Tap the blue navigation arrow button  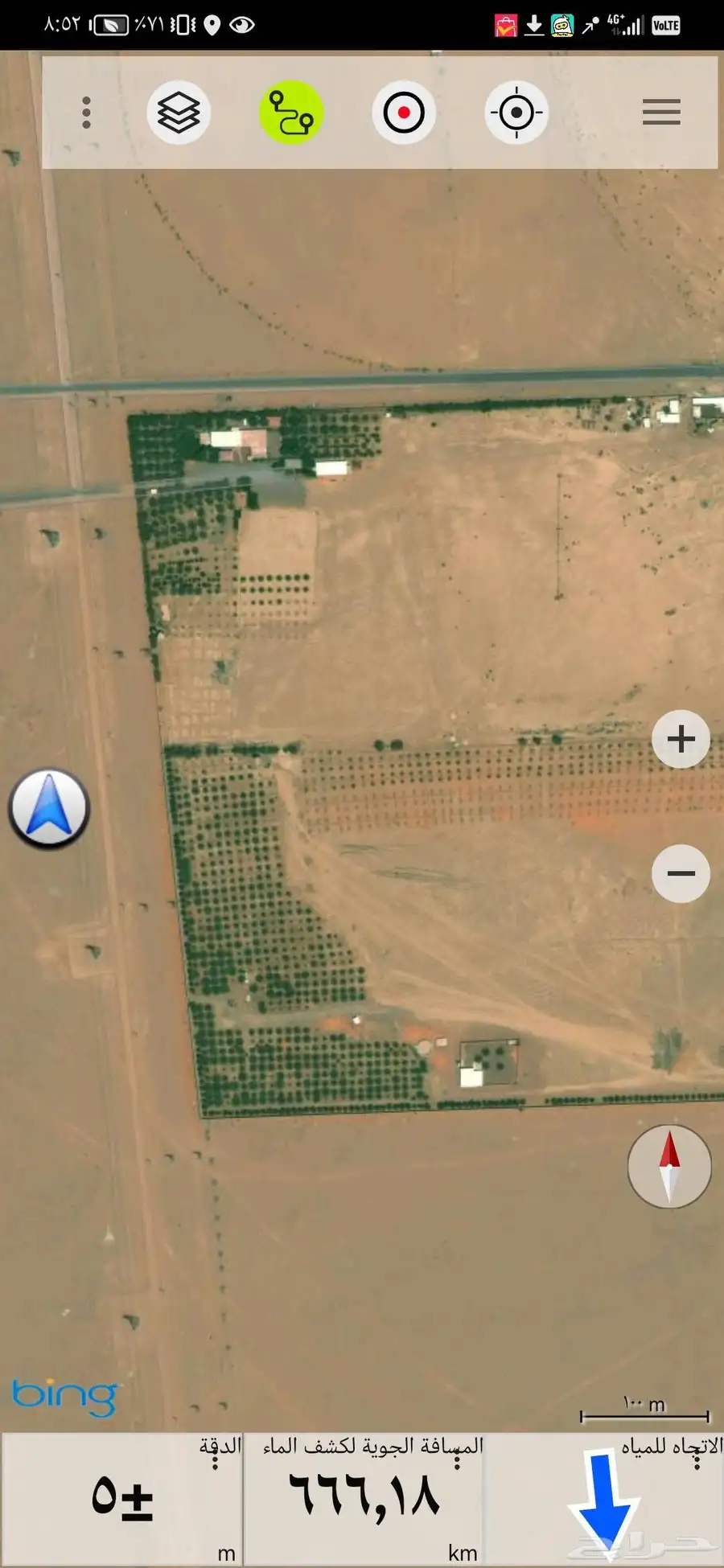click(49, 809)
